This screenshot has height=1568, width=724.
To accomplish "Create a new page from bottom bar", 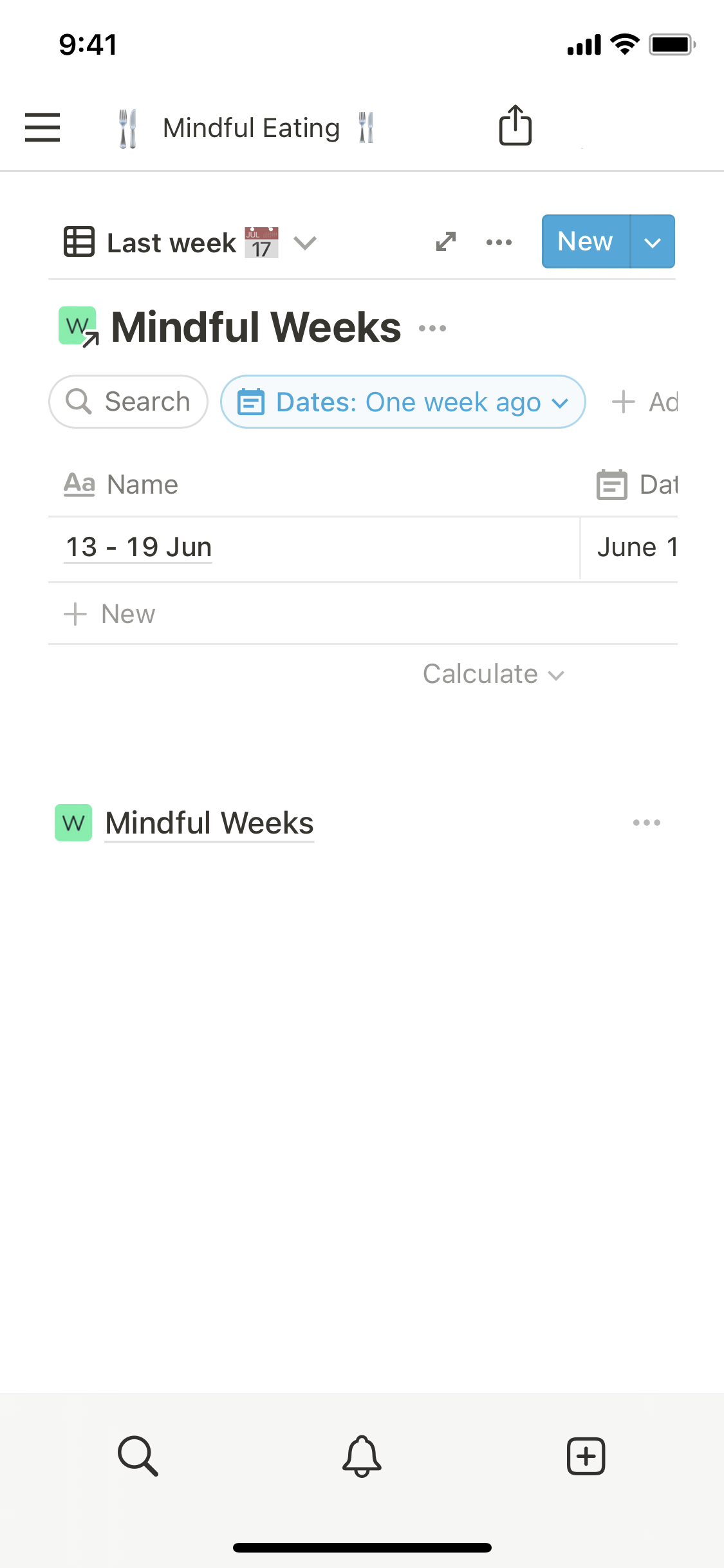I will (x=586, y=1455).
